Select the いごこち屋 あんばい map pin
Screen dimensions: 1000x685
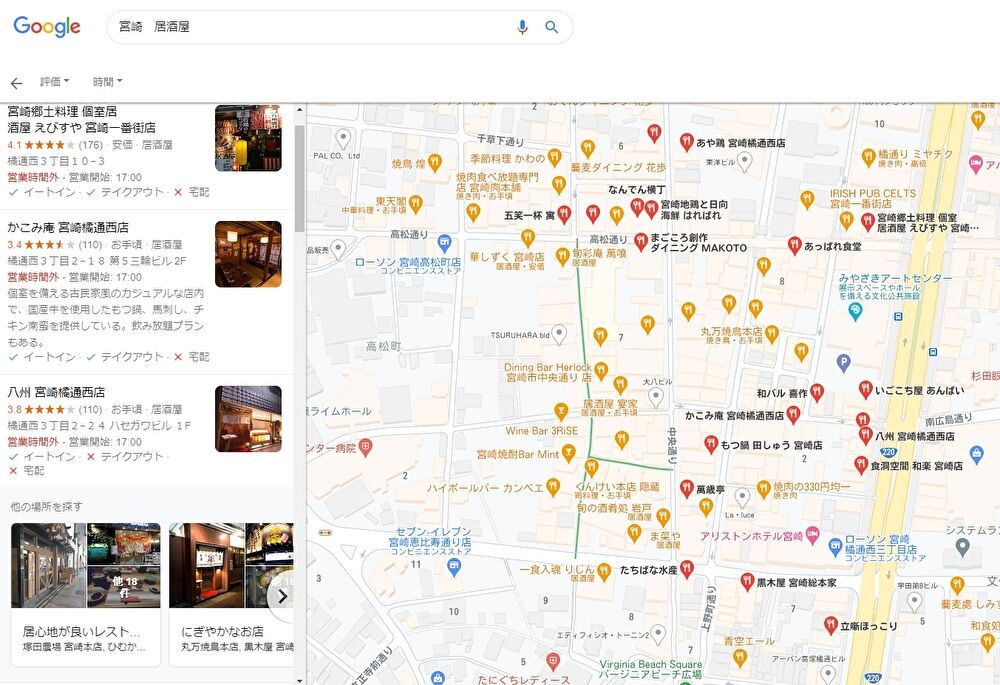click(865, 389)
